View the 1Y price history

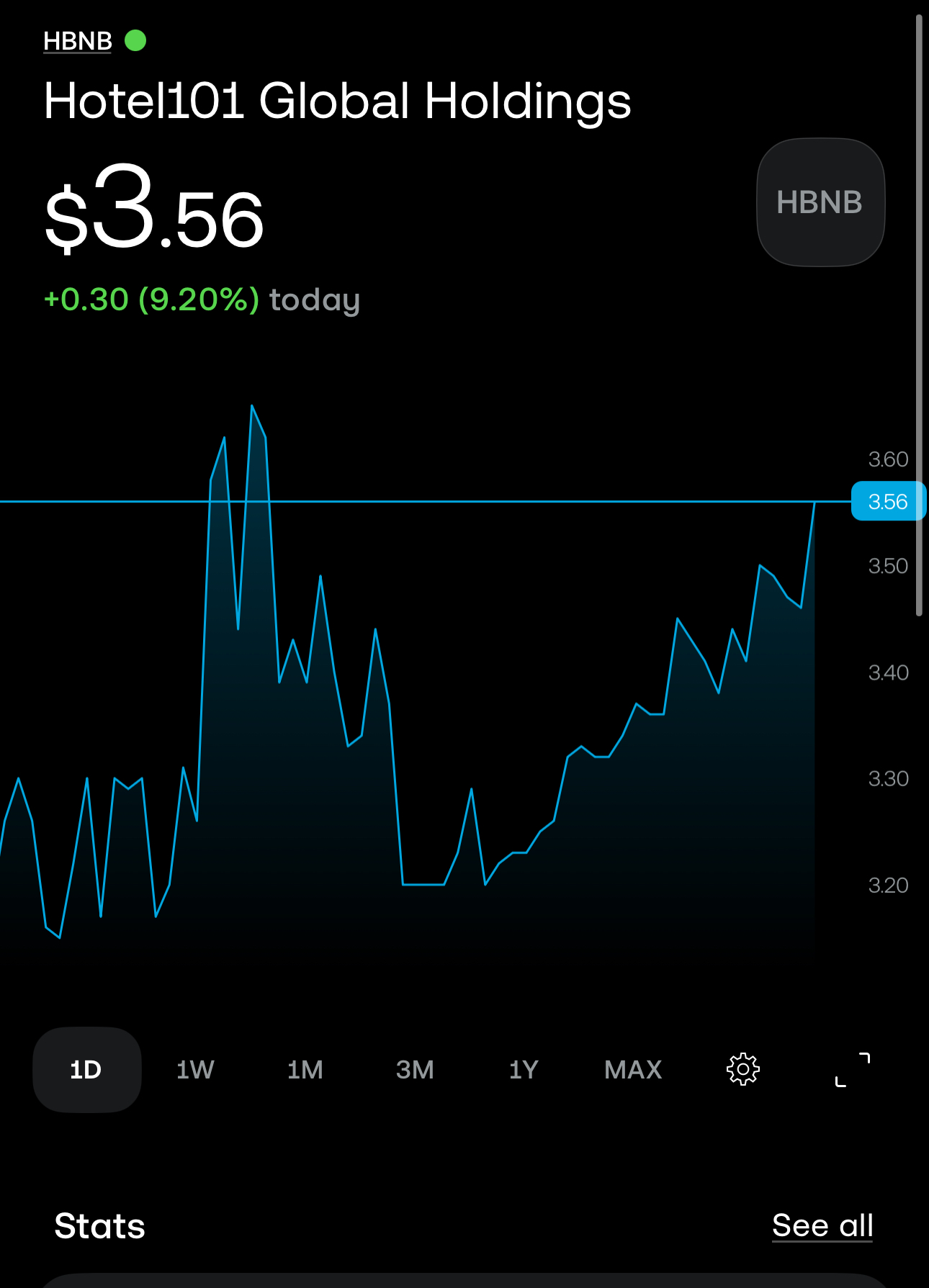pos(524,1069)
